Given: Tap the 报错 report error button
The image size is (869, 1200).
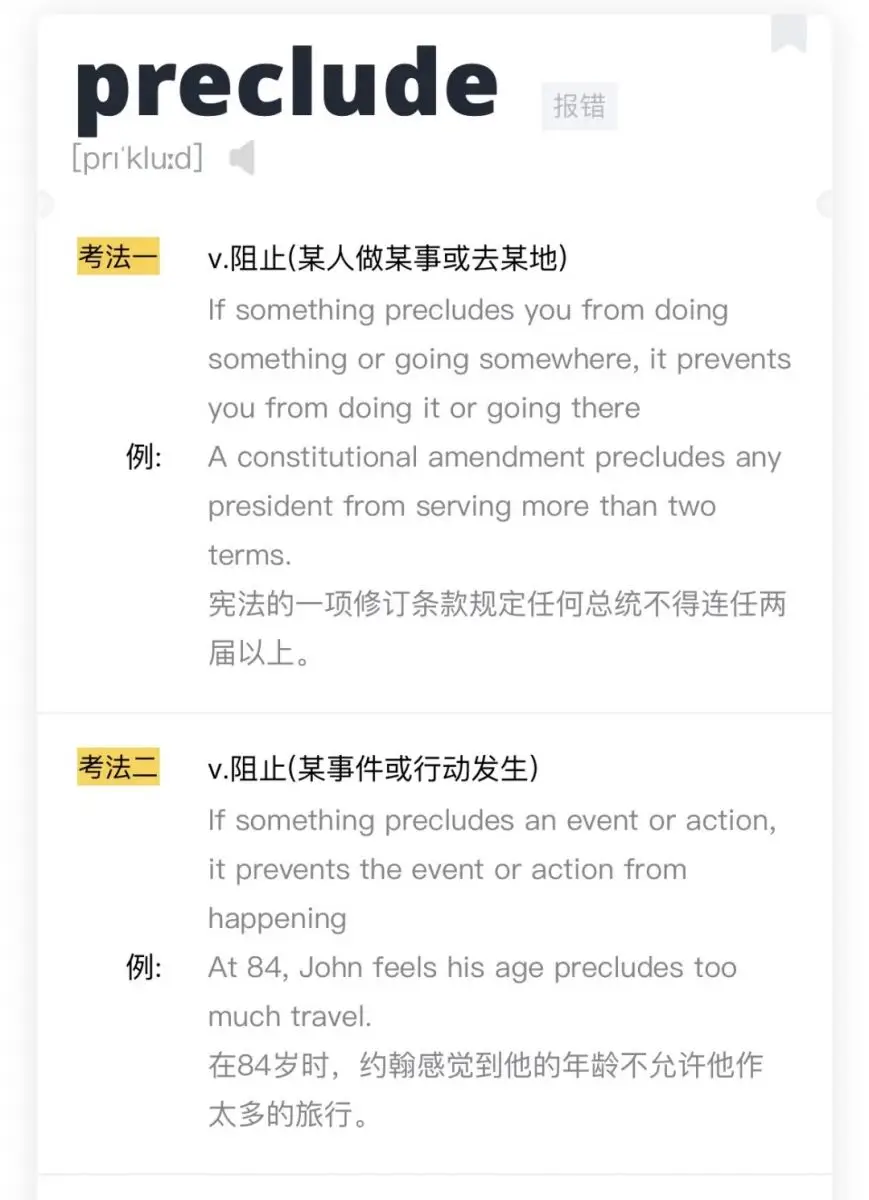Looking at the screenshot, I should [x=579, y=107].
